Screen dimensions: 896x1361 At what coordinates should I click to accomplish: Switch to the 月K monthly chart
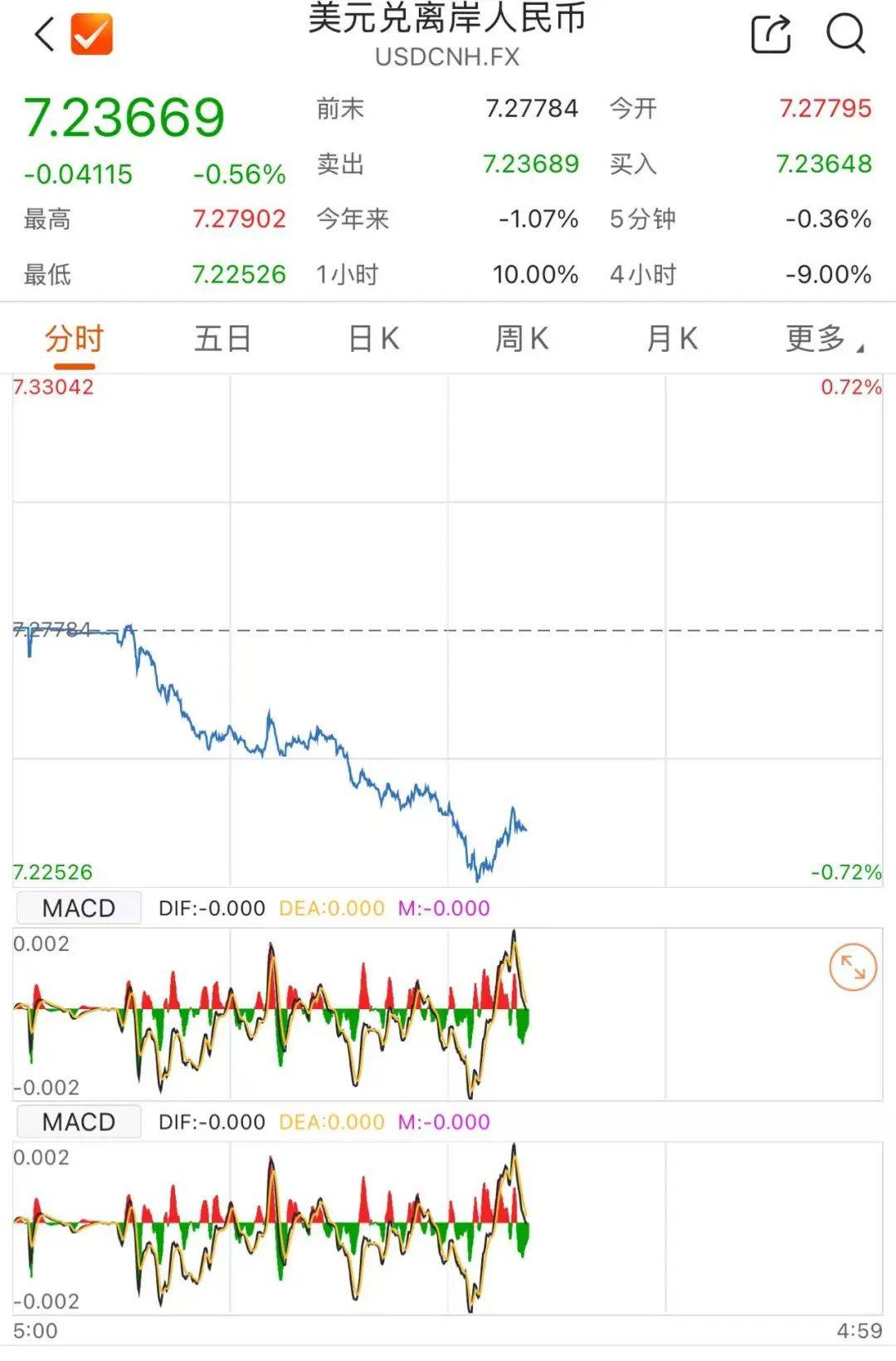pos(674,338)
